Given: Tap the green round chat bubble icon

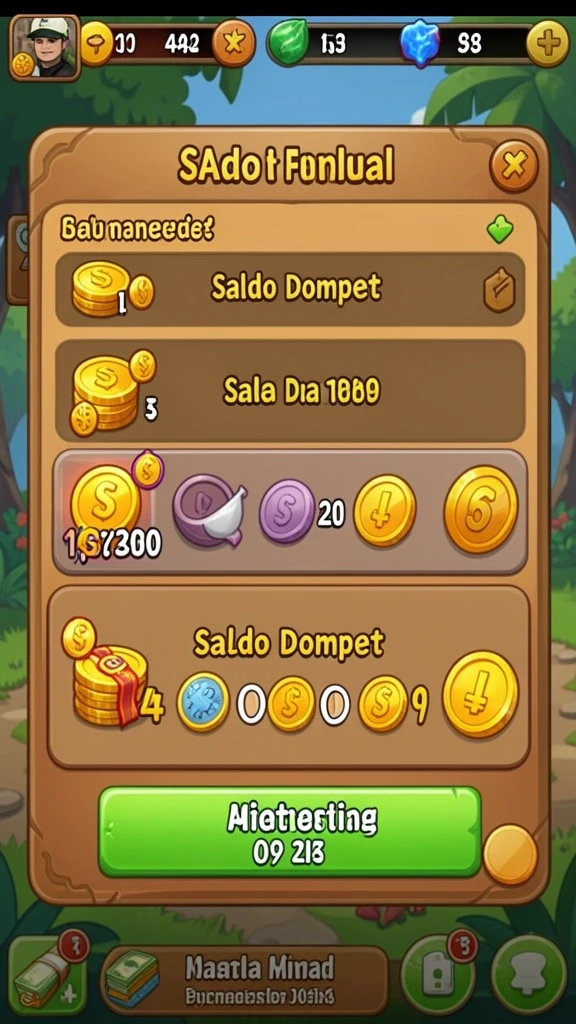Looking at the screenshot, I should point(529,974).
